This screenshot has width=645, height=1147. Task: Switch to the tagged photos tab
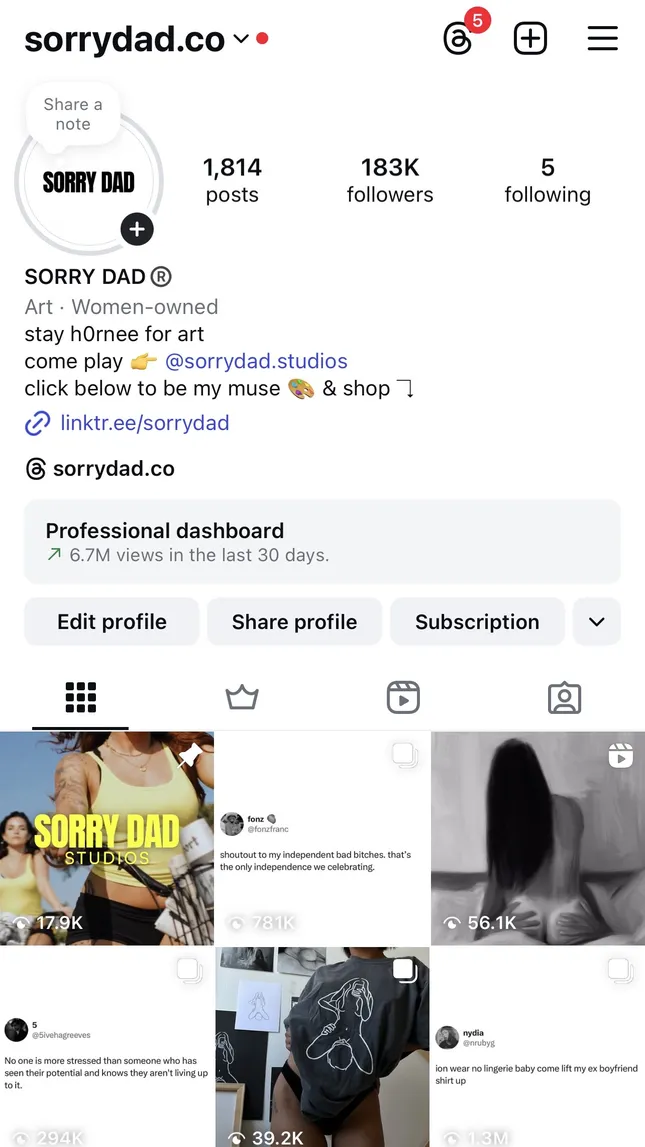pyautogui.click(x=564, y=698)
